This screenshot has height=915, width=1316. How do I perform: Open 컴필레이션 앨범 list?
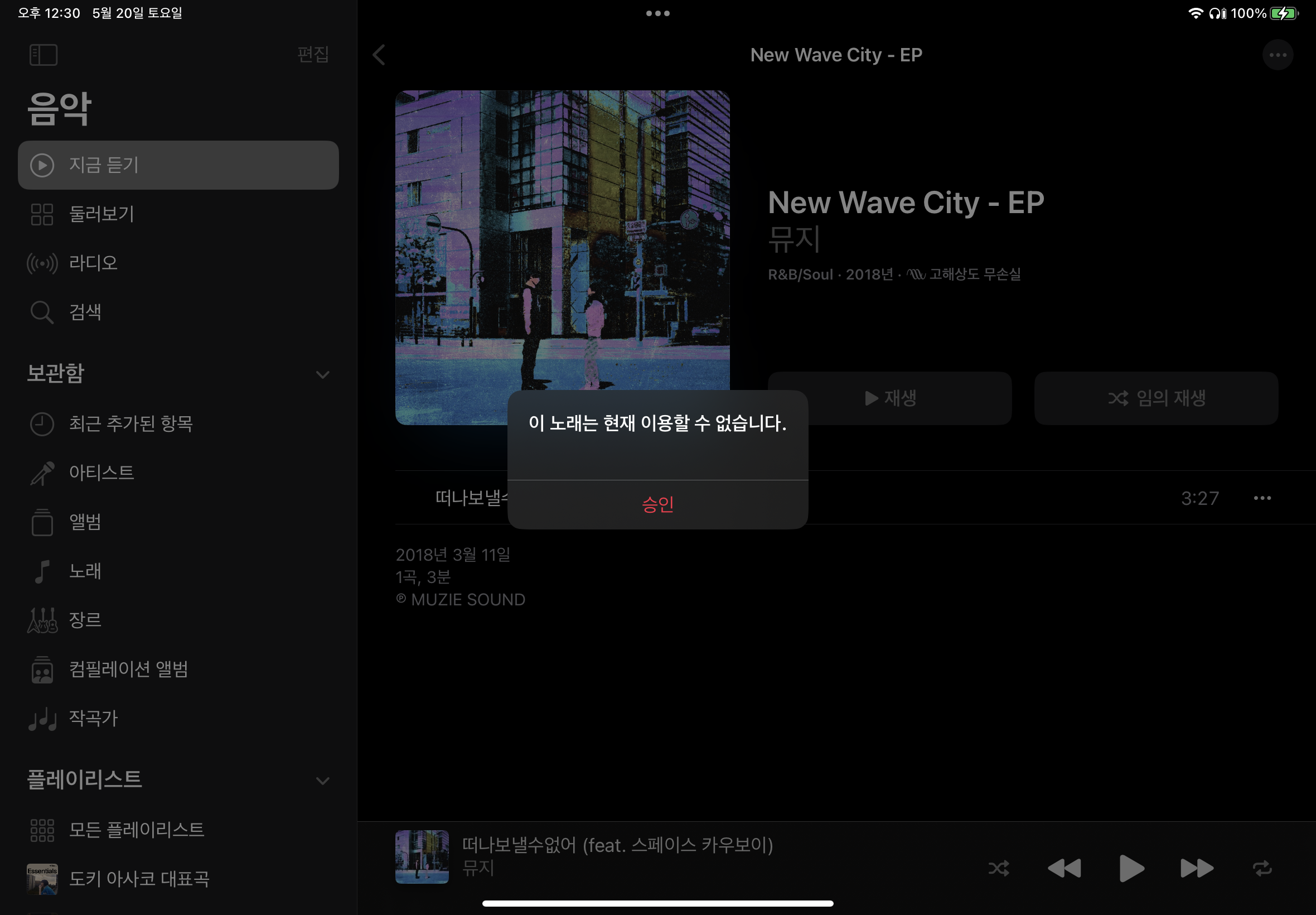[128, 669]
